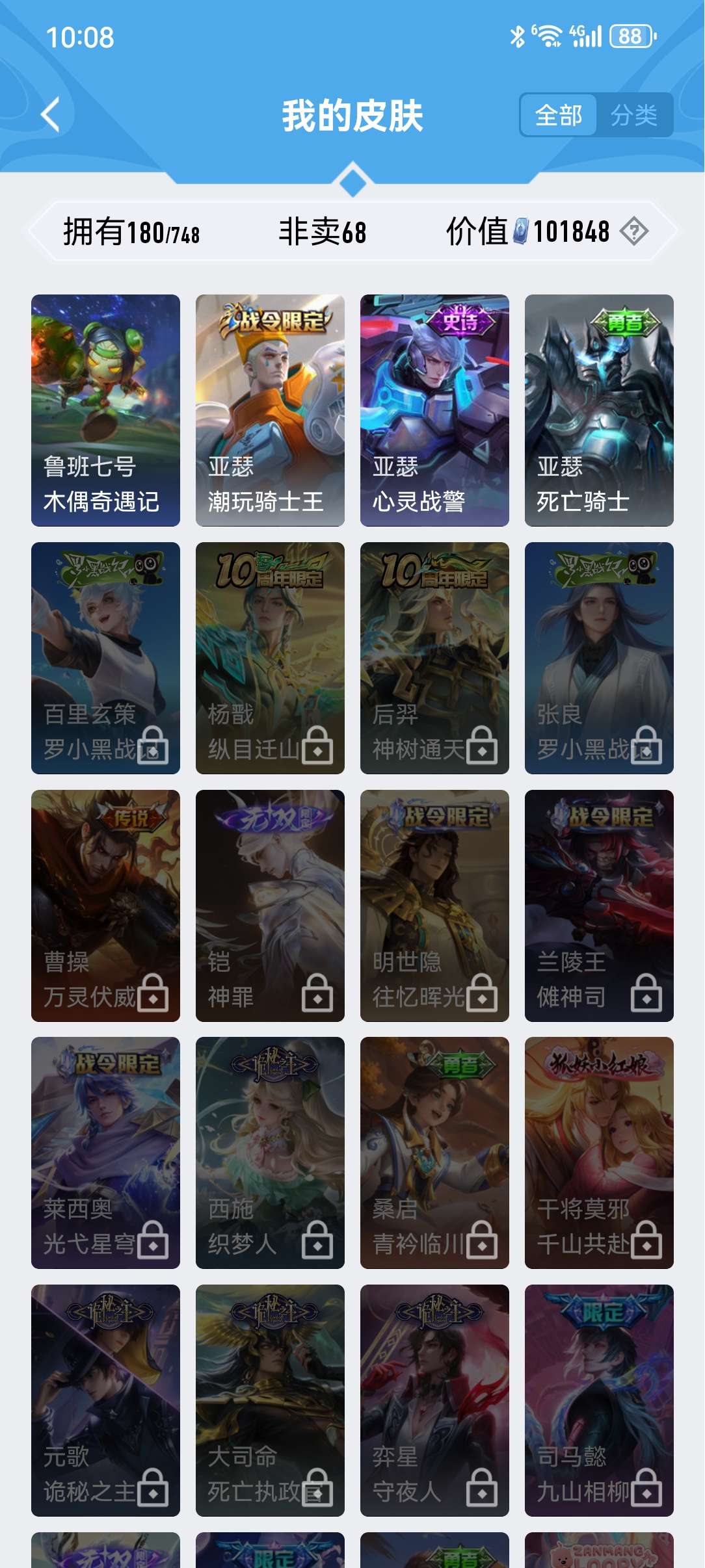
Task: Open locked 铠 神罪 skin card
Action: coord(270,906)
